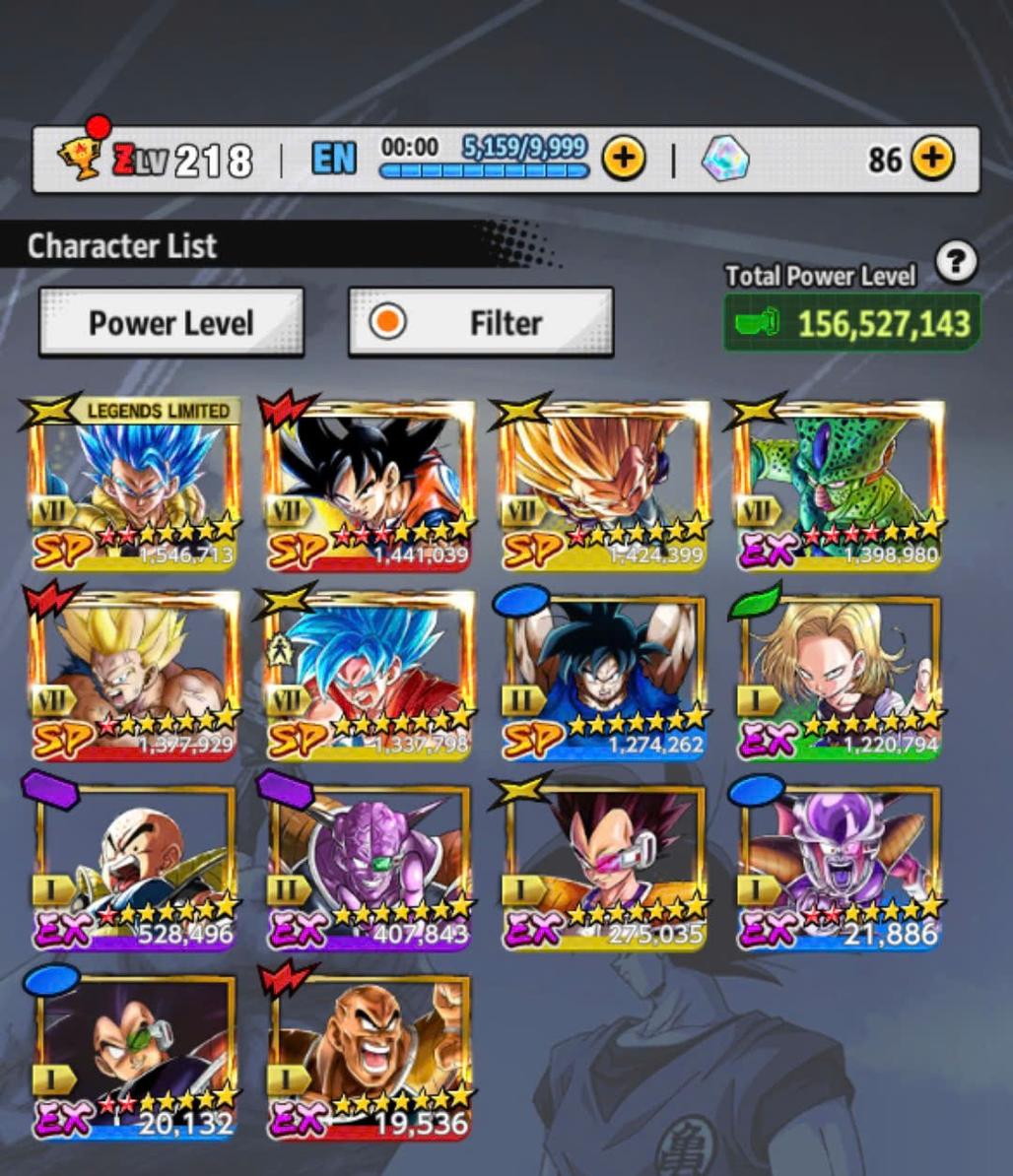The height and width of the screenshot is (1176, 1013).
Task: Tap the Power Level sort button
Action: 170,322
